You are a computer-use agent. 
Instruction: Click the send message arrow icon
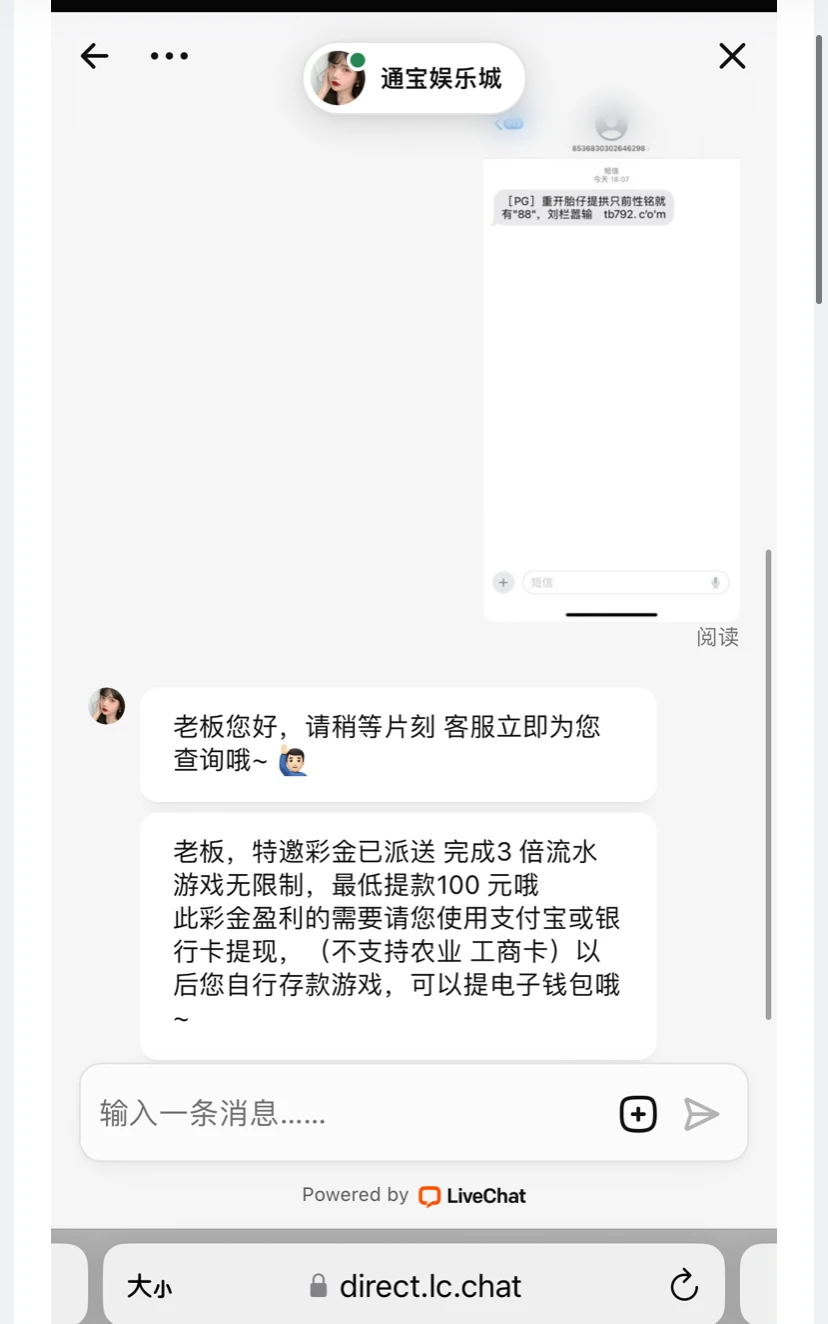pos(703,1113)
